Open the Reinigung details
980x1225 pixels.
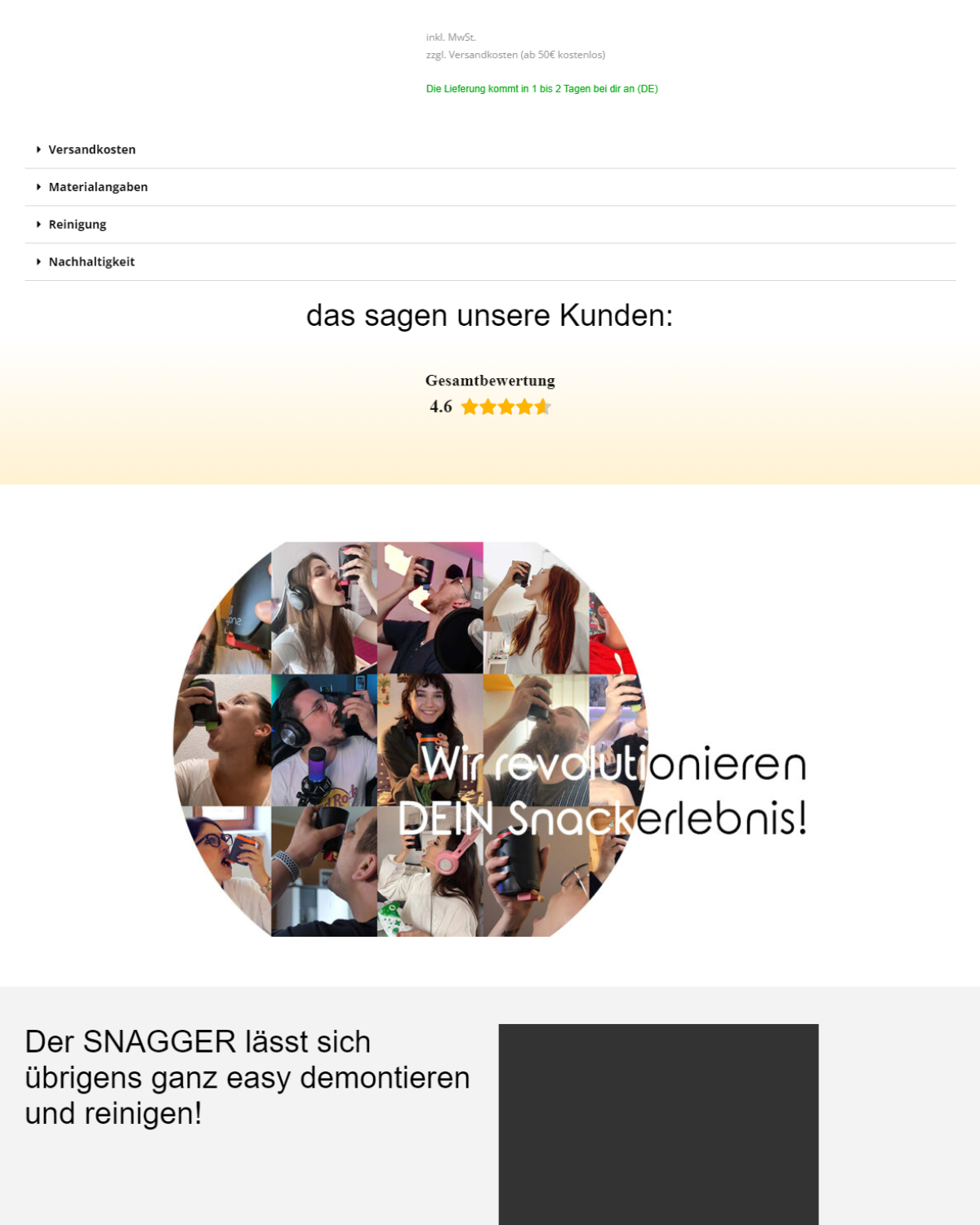click(x=77, y=225)
